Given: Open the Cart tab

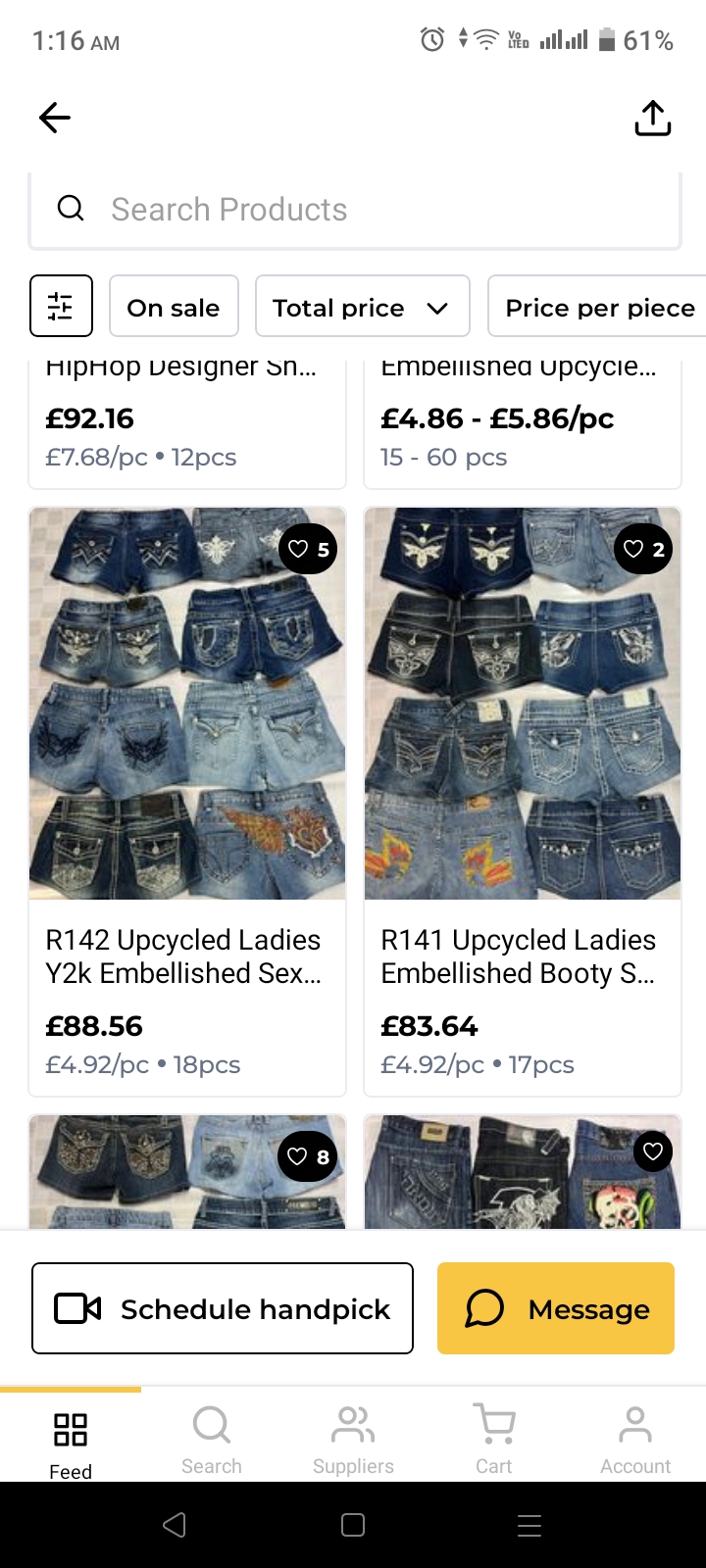Looking at the screenshot, I should 494,1439.
